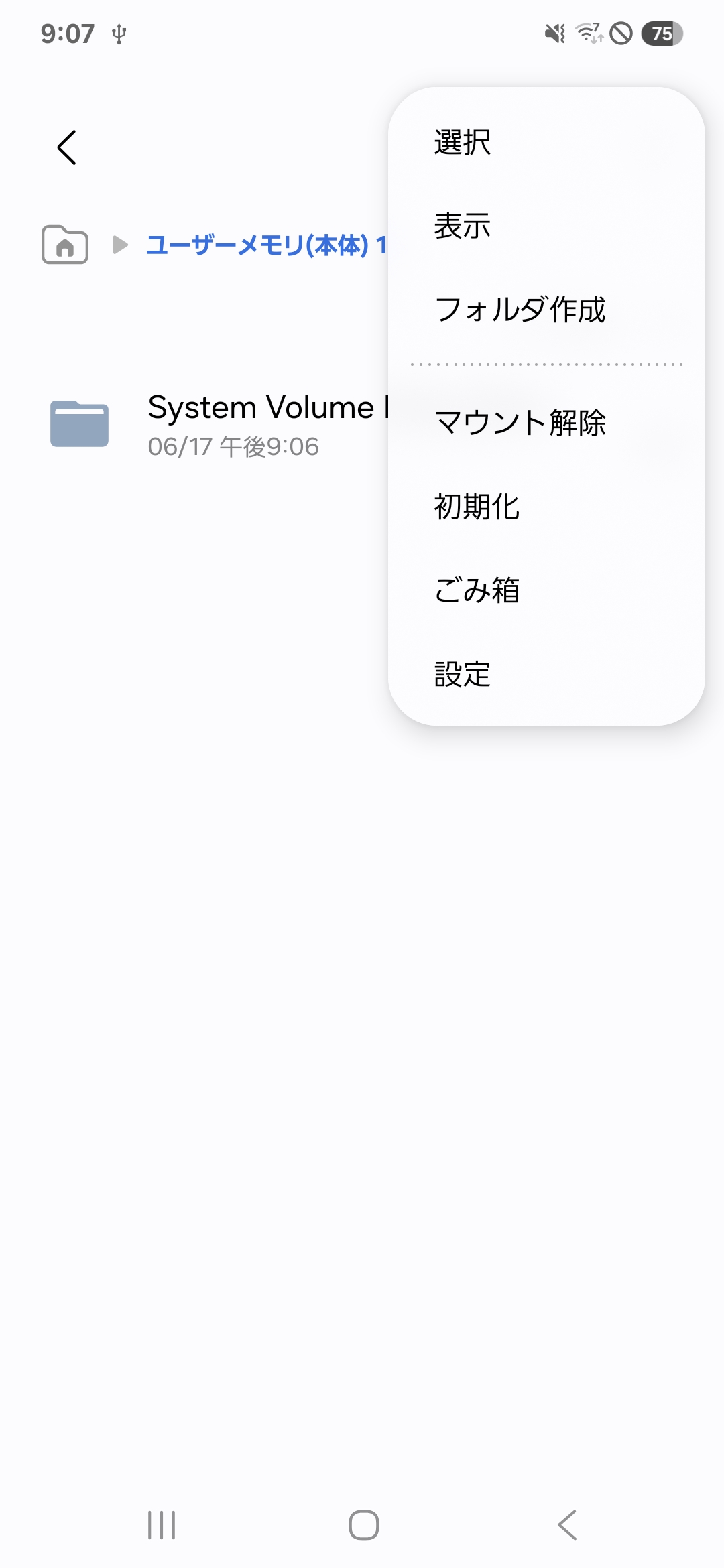Show recent apps from the navigation bar
The height and width of the screenshot is (1568, 724).
(x=162, y=1525)
